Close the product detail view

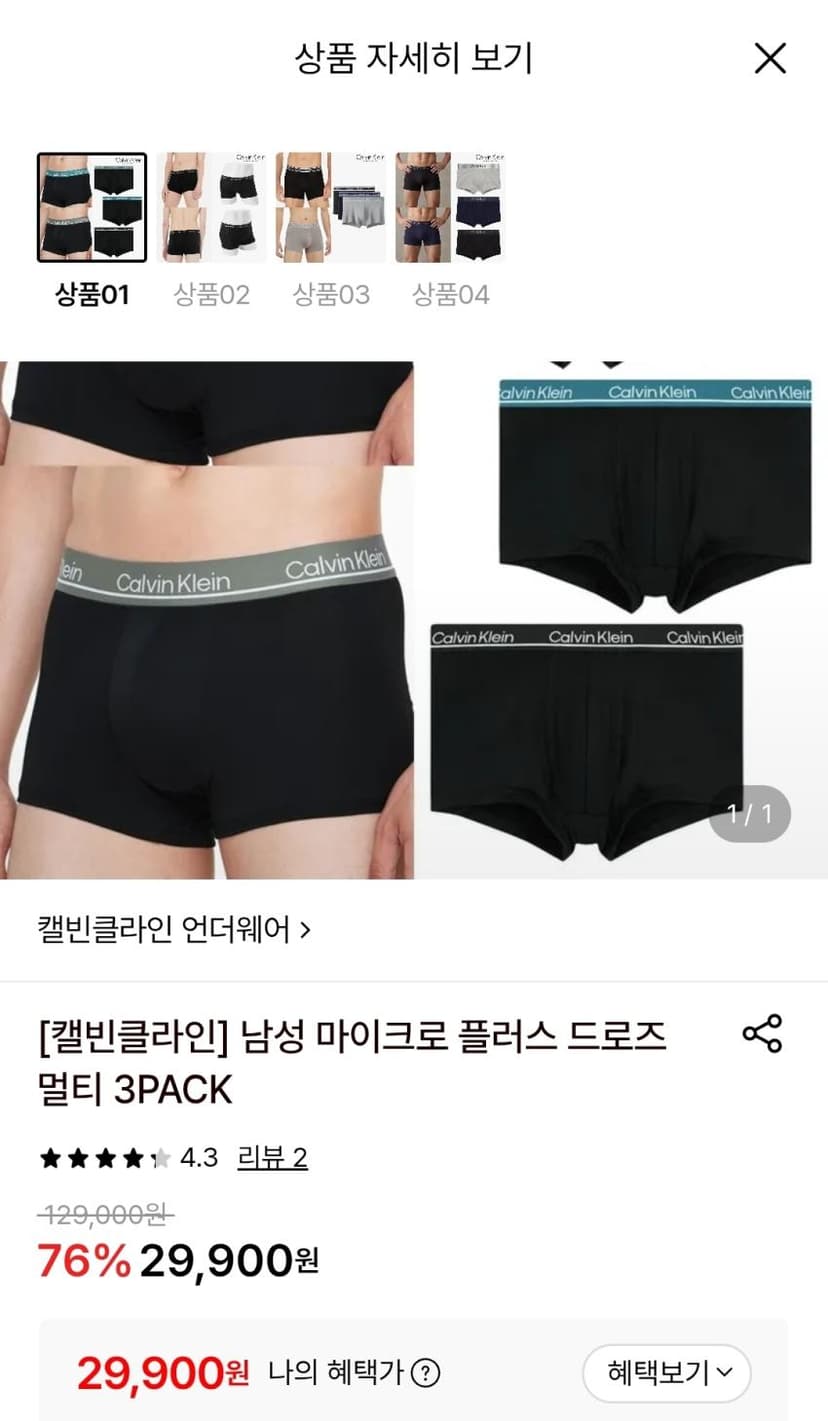click(770, 59)
